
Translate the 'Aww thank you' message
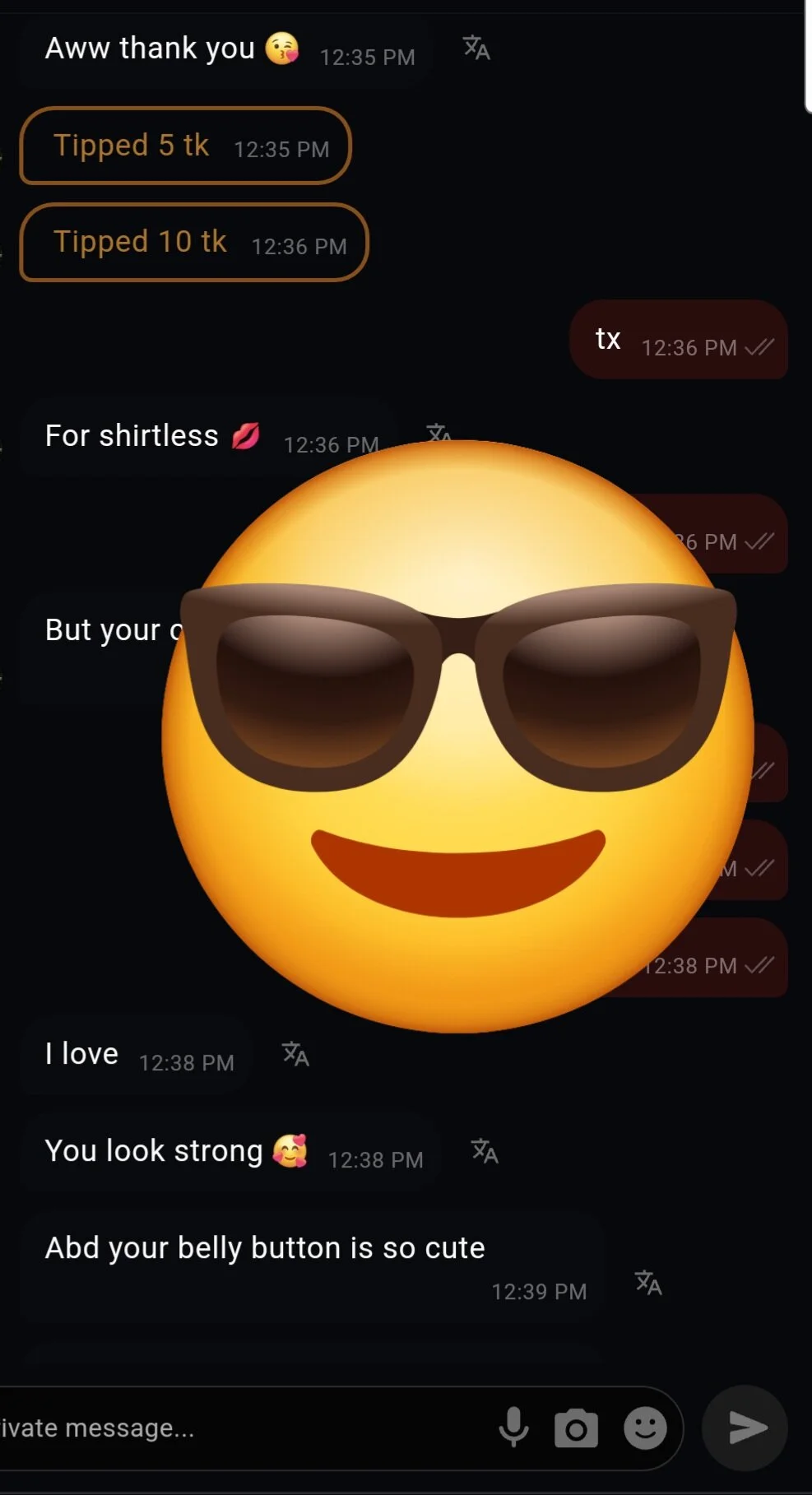476,49
